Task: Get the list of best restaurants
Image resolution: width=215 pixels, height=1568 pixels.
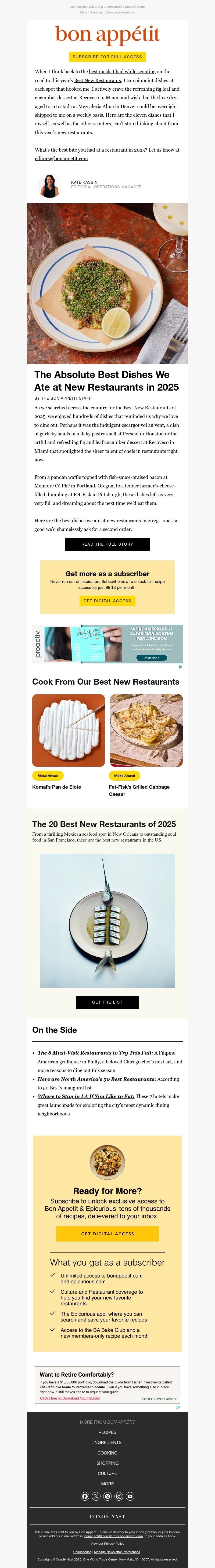Action: click(x=107, y=1002)
